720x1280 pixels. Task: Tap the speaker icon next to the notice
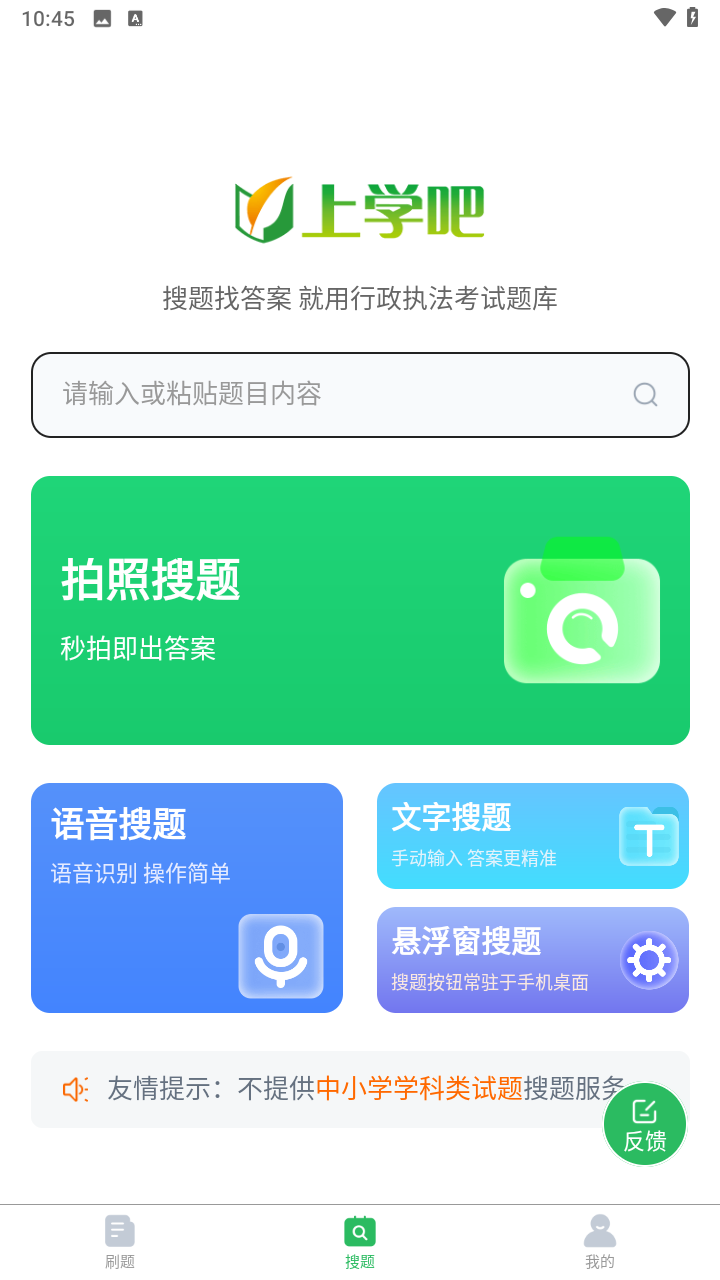[77, 1089]
